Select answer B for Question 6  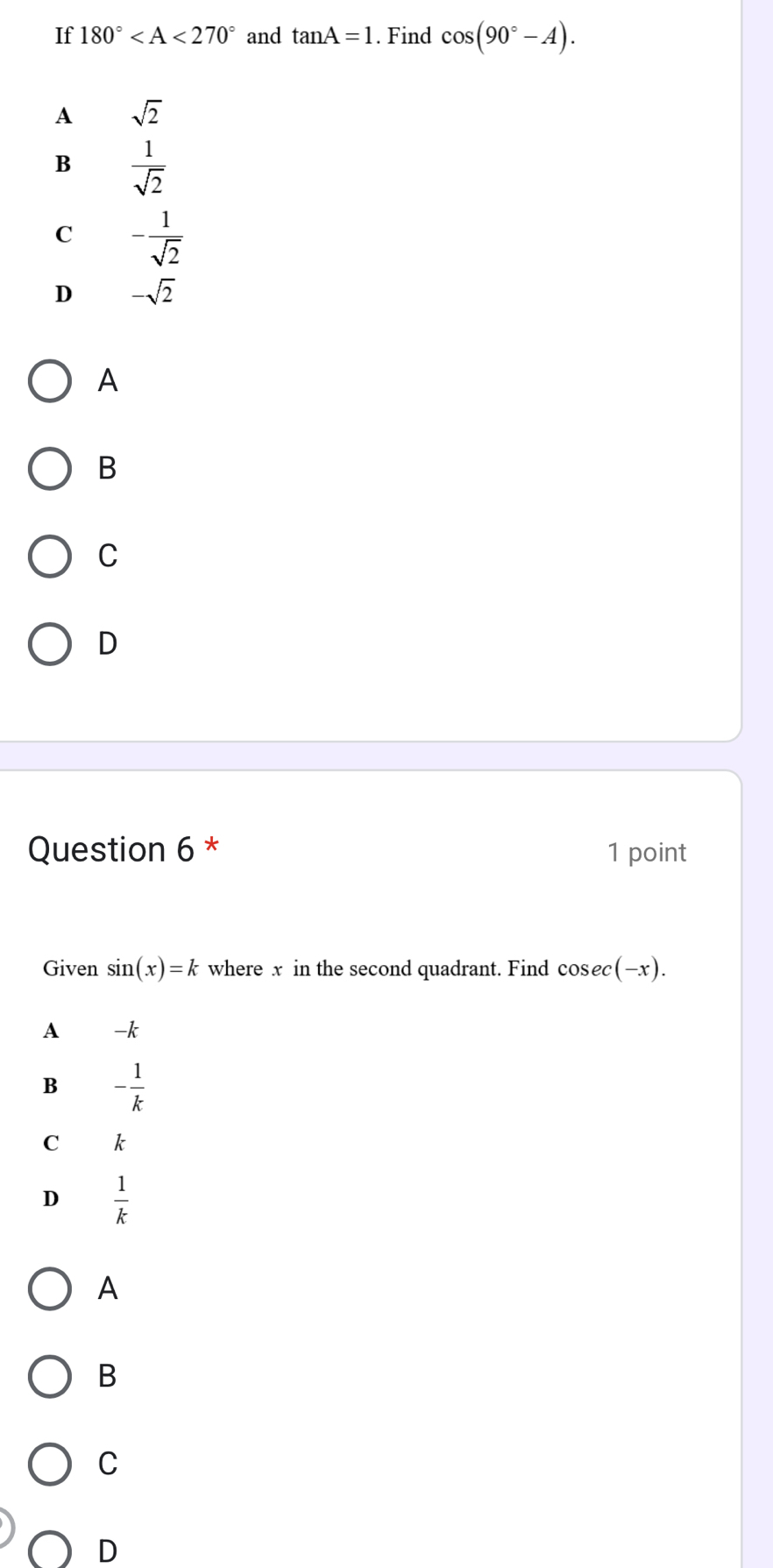(50, 1377)
